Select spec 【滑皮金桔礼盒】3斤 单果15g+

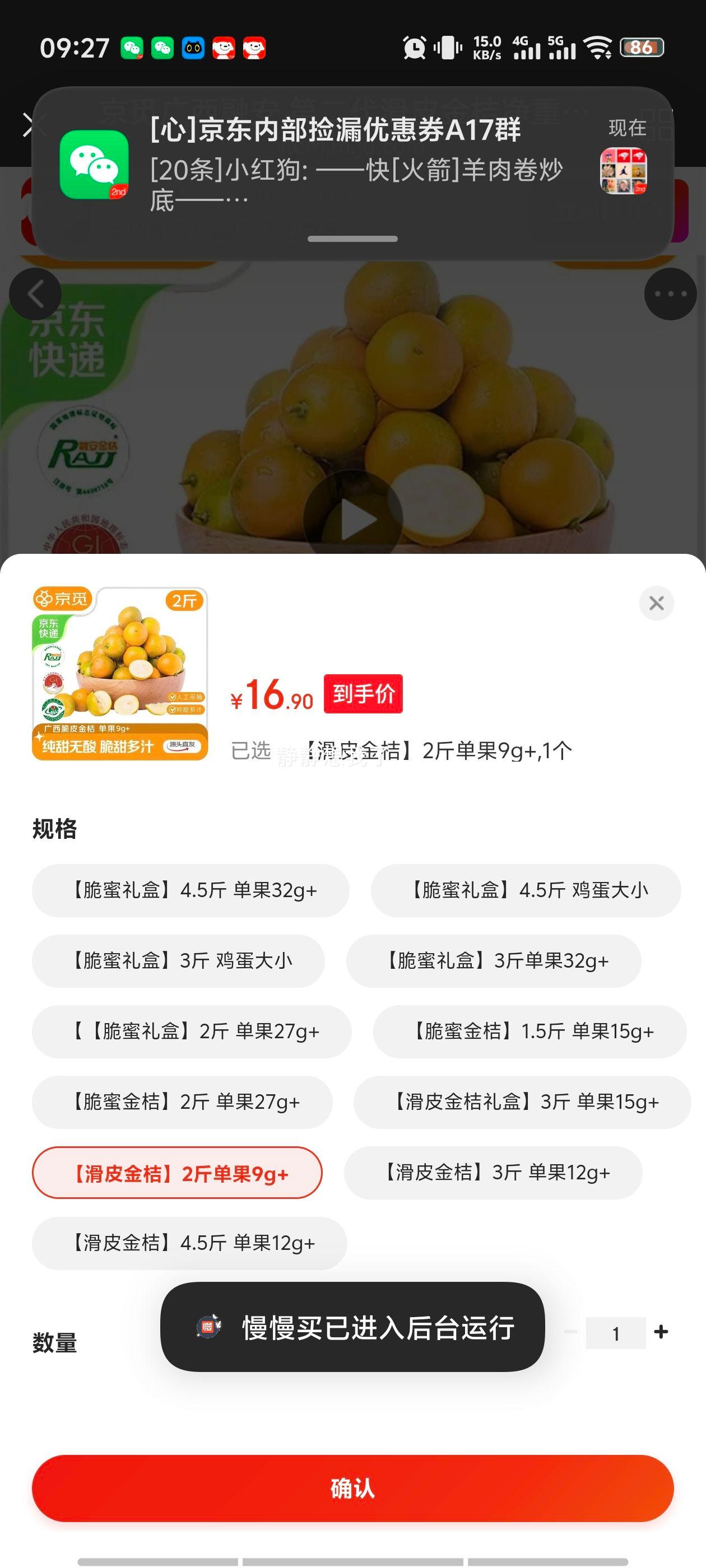point(526,1102)
